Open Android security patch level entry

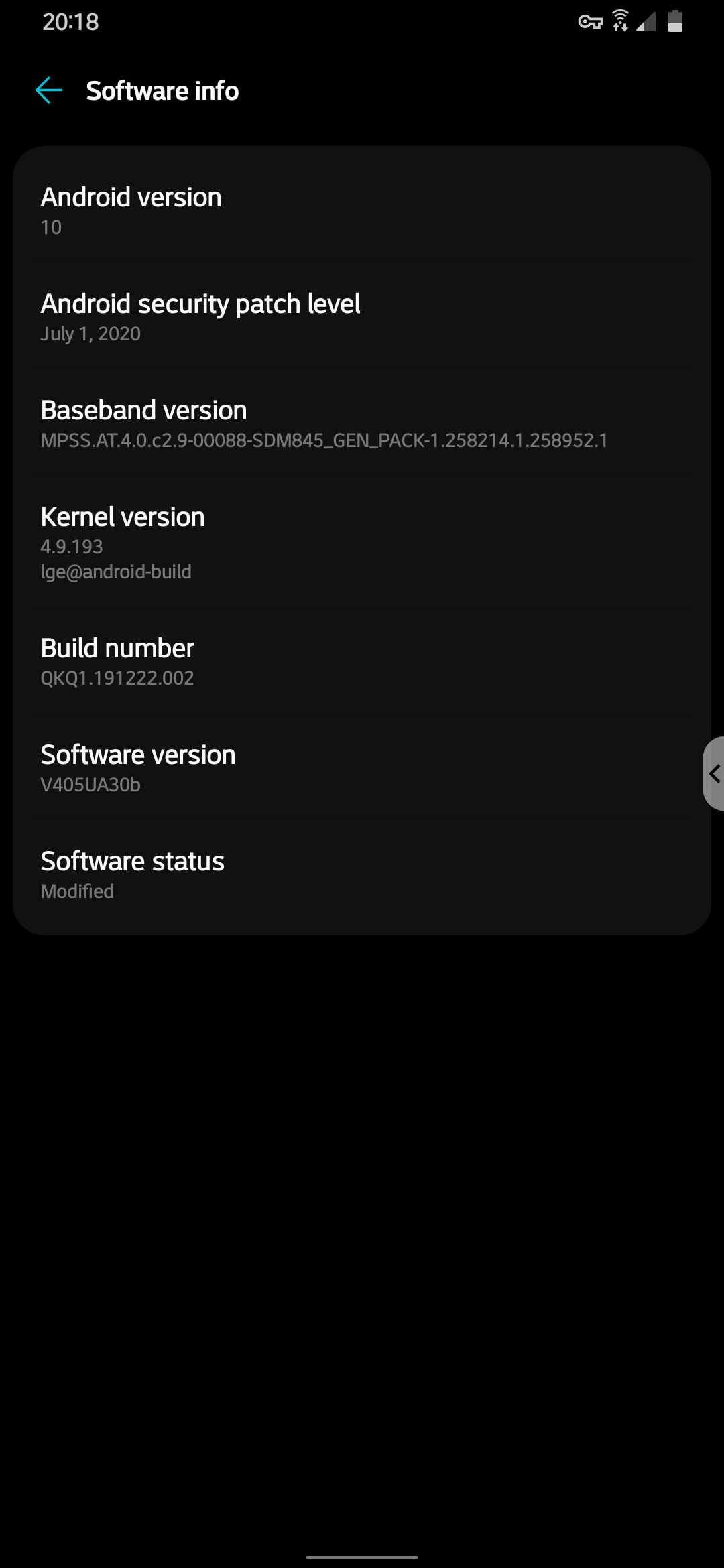362,317
